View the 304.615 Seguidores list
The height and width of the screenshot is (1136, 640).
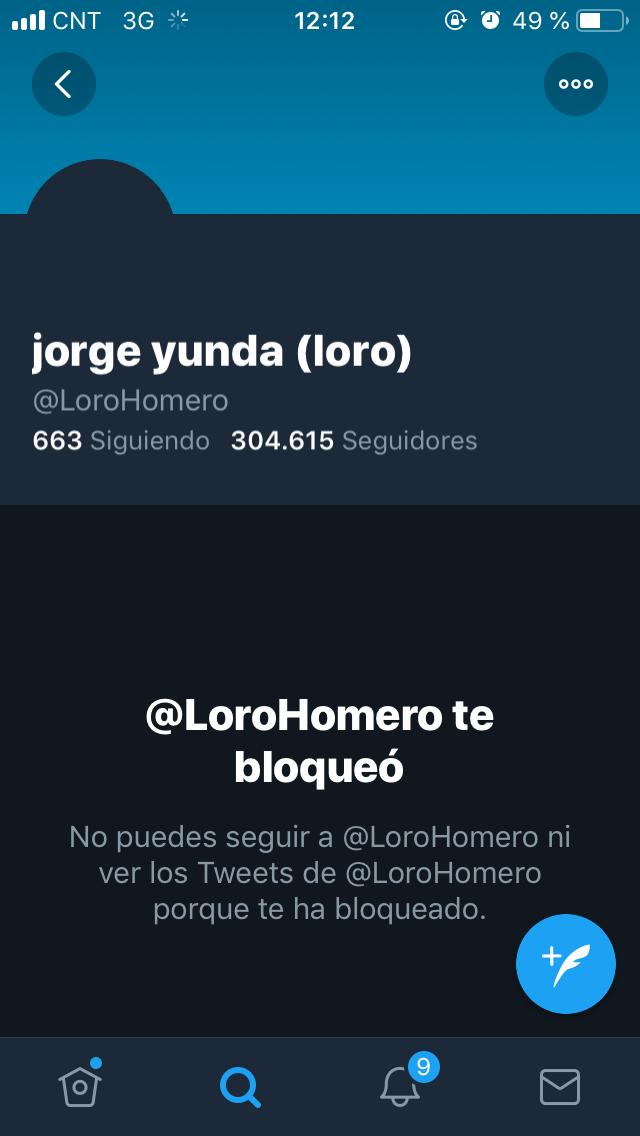click(x=354, y=441)
